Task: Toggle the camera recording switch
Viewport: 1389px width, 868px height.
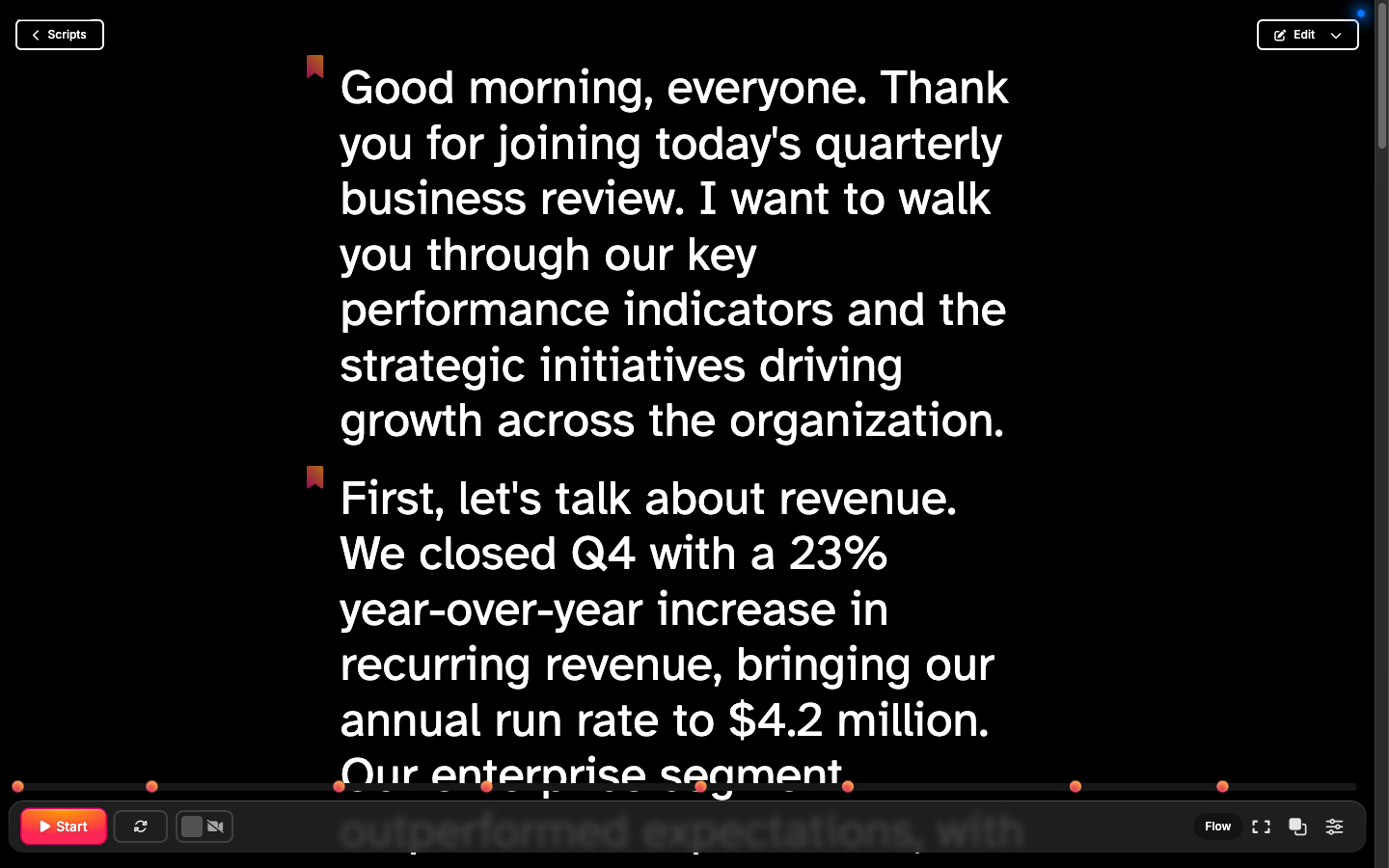Action: coord(204,827)
